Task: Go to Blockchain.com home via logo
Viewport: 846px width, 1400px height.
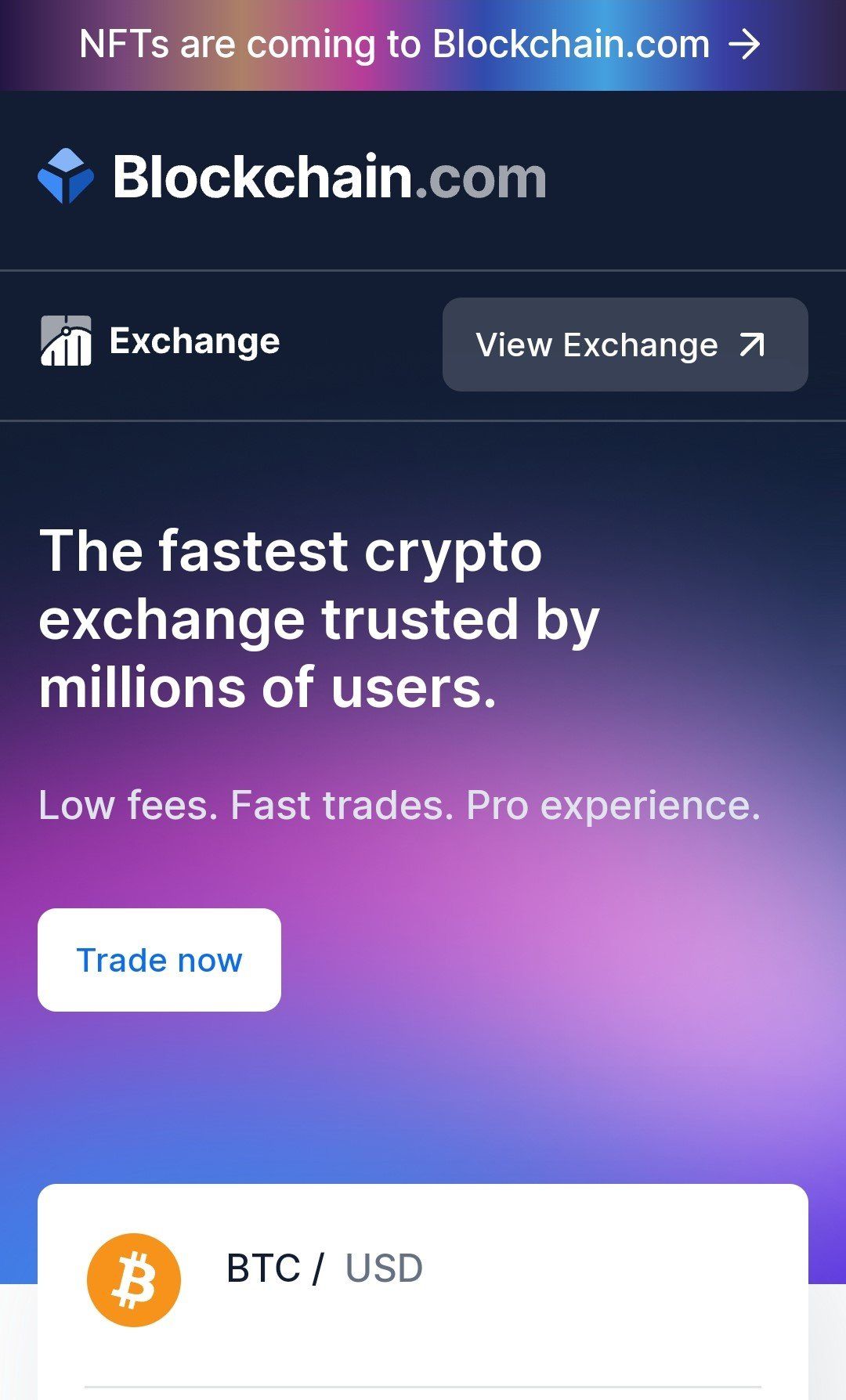Action: [291, 177]
